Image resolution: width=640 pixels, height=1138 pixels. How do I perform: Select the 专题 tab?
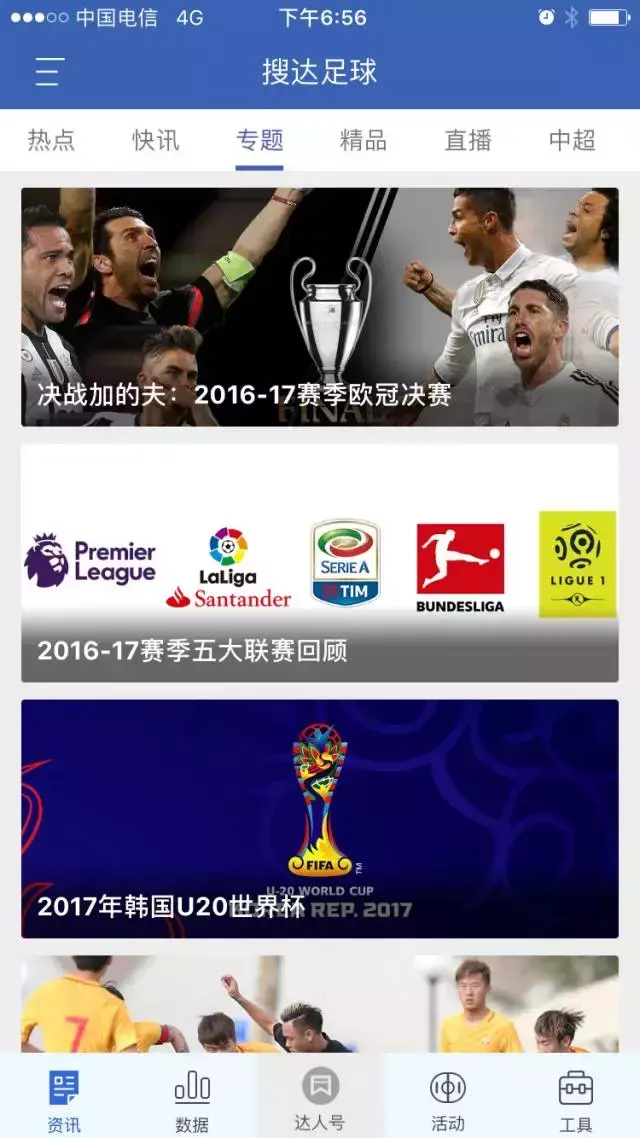click(260, 140)
